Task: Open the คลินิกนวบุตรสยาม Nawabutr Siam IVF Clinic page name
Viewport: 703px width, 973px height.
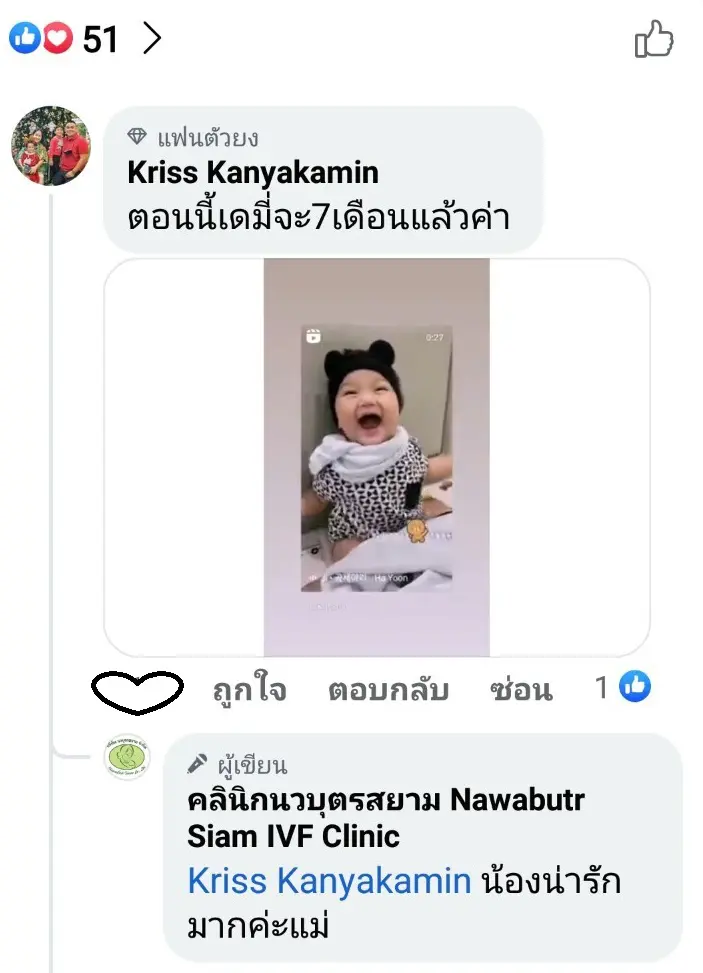Action: pos(386,817)
